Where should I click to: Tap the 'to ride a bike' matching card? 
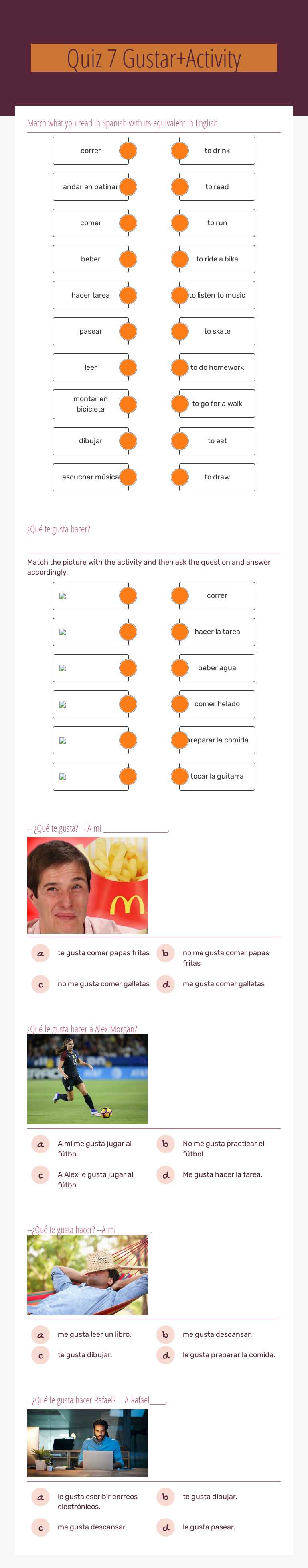pos(217,259)
